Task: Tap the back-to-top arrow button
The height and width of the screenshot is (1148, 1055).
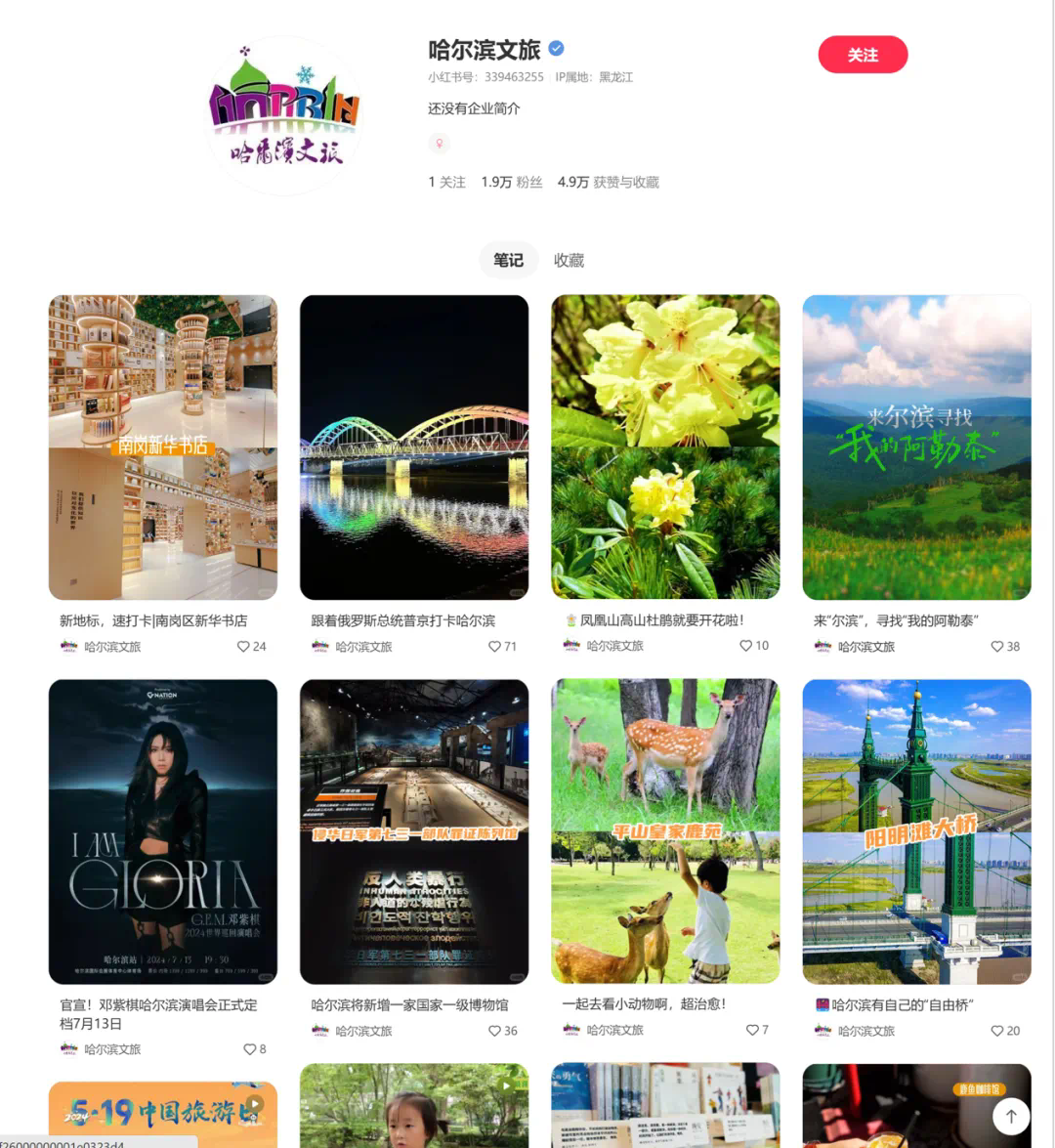Action: 1011,1116
